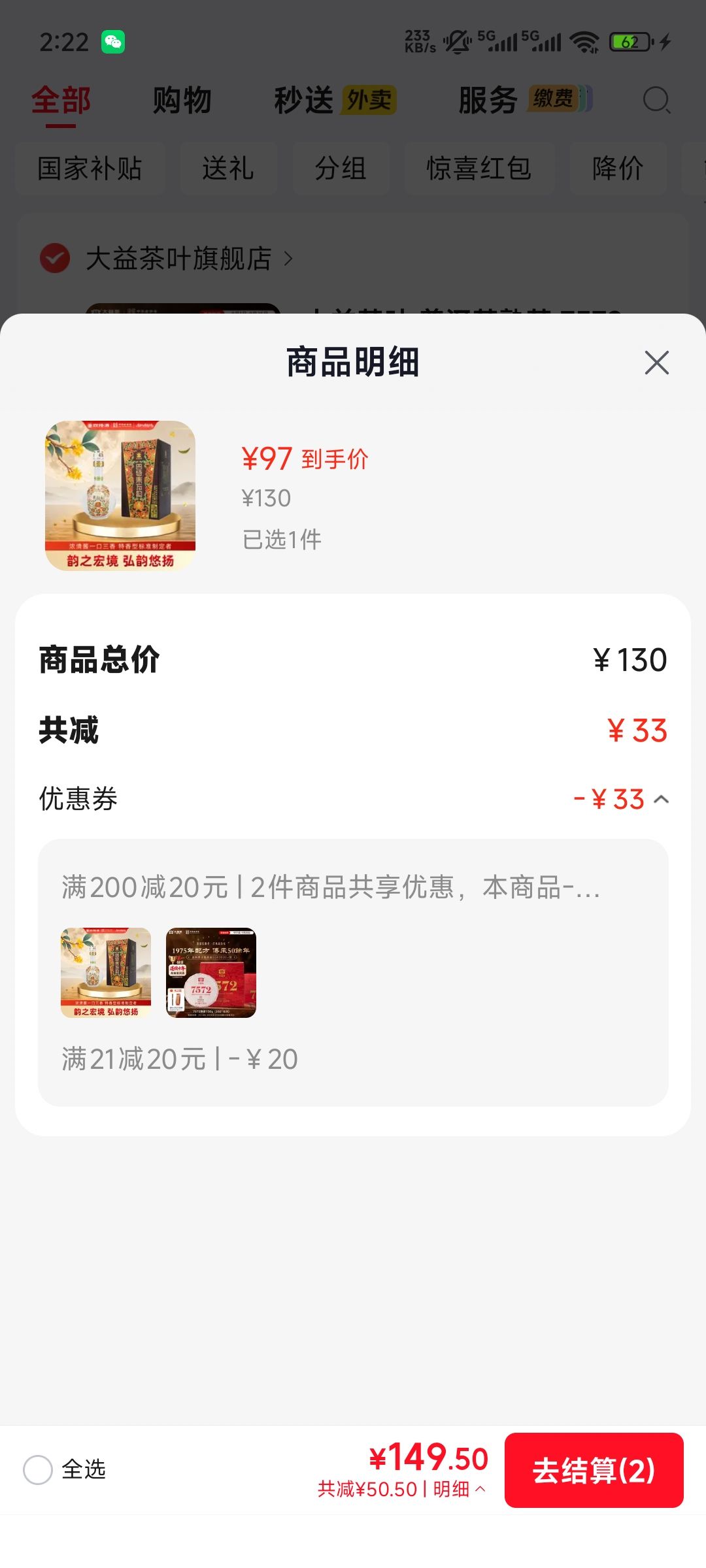Viewport: 706px width, 1568px height.
Task: Toggle the 全选 select-all checkbox
Action: click(x=38, y=1469)
